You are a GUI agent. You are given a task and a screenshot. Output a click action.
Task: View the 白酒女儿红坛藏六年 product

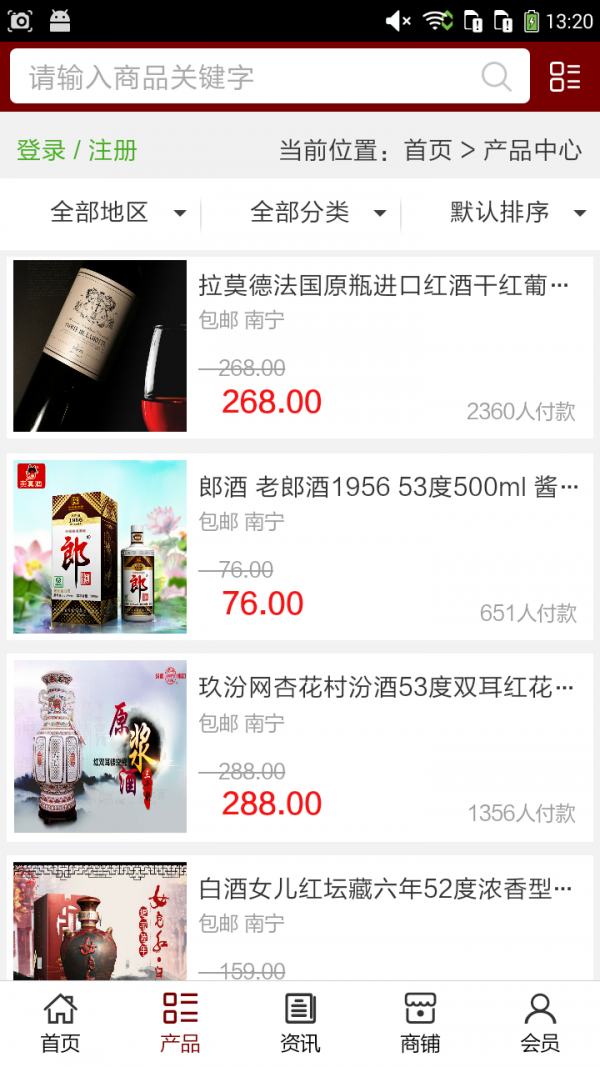tap(385, 888)
